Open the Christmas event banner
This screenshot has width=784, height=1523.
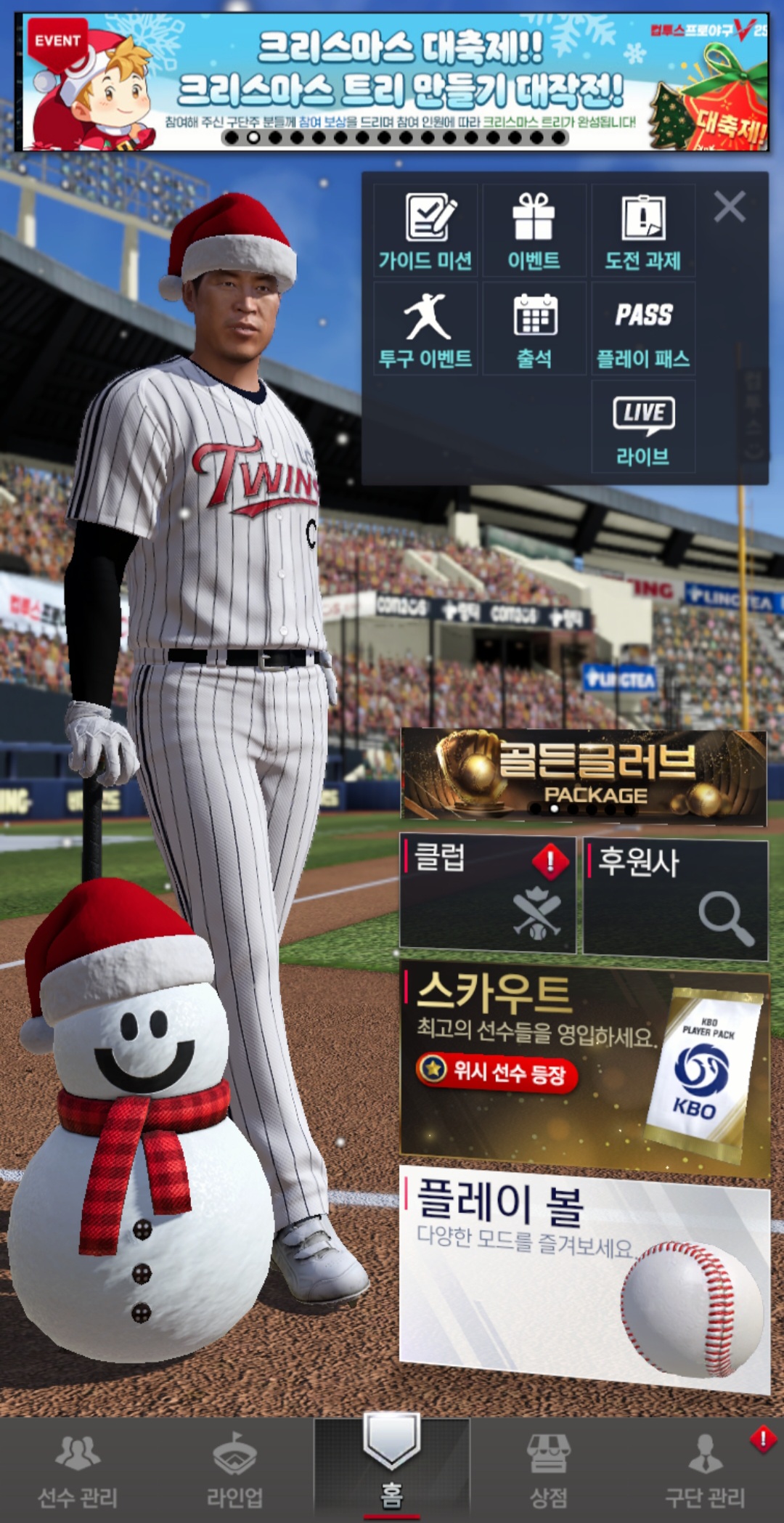point(392,81)
